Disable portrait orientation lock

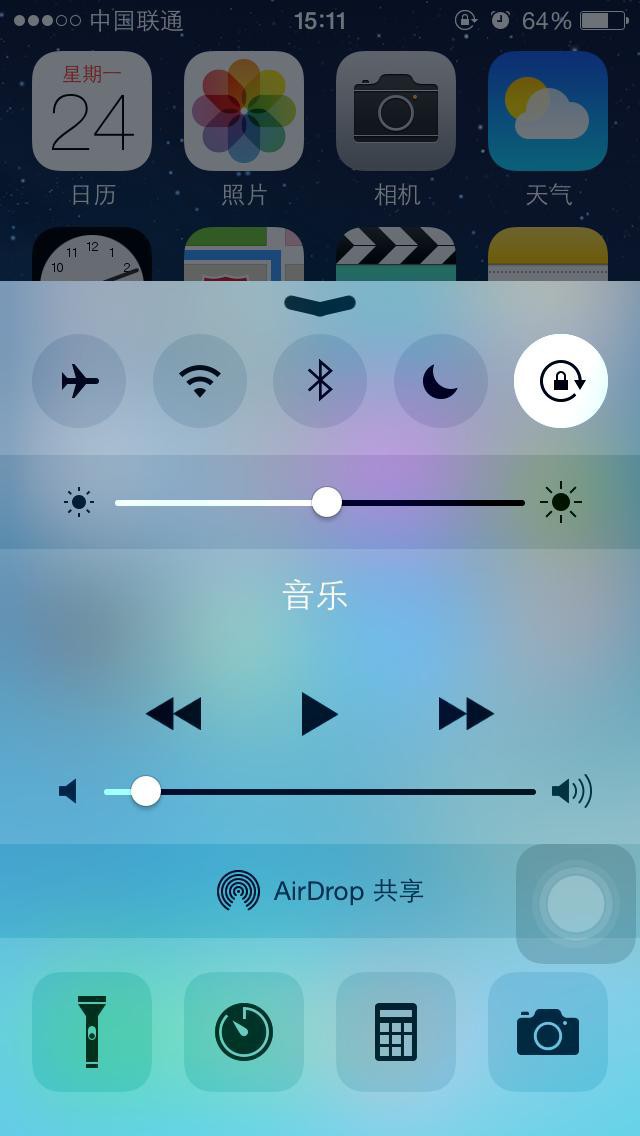(561, 381)
